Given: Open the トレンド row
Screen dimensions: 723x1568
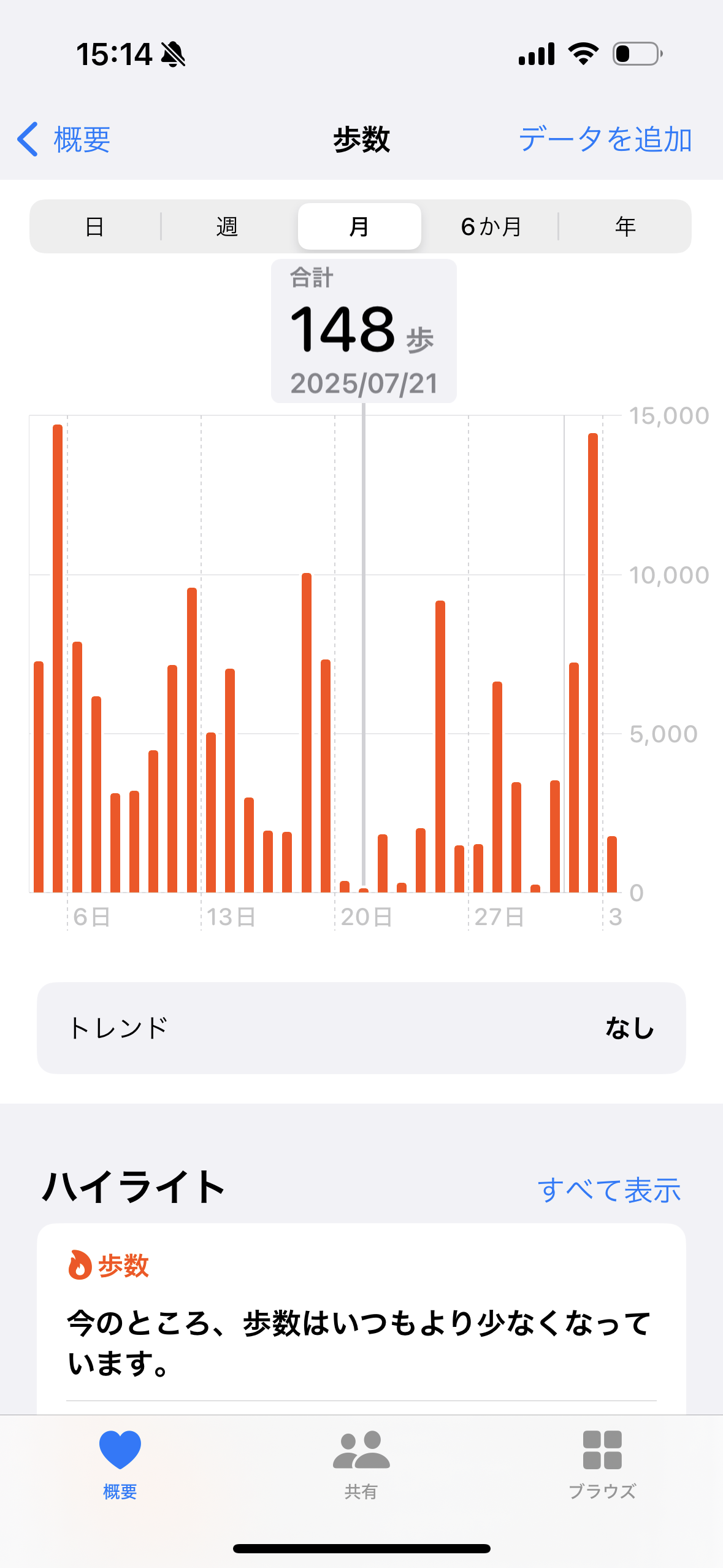Looking at the screenshot, I should [x=361, y=1028].
